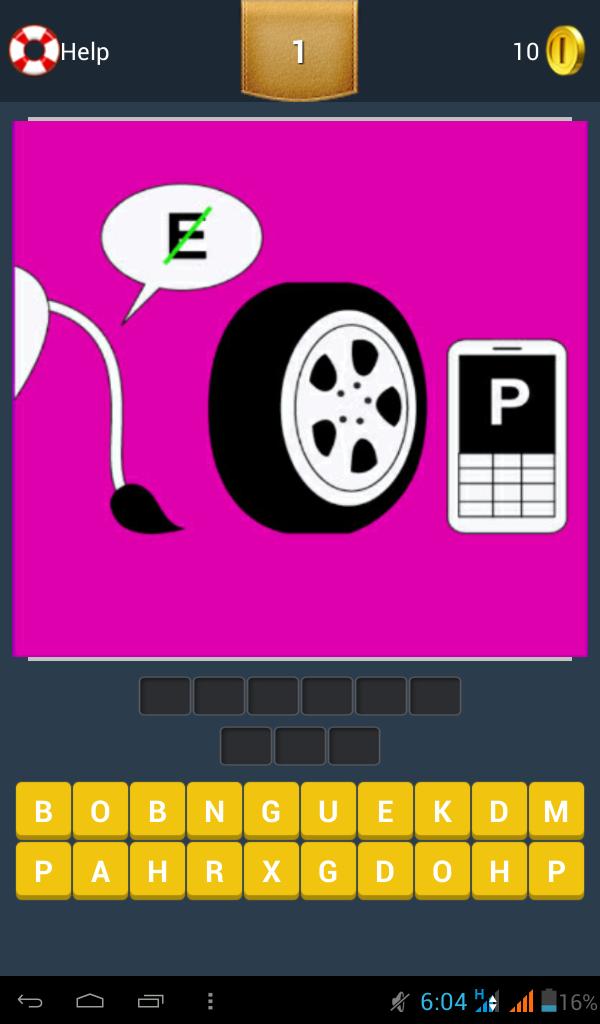Image resolution: width=600 pixels, height=1024 pixels.
Task: Select the letter N tile
Action: [214, 811]
